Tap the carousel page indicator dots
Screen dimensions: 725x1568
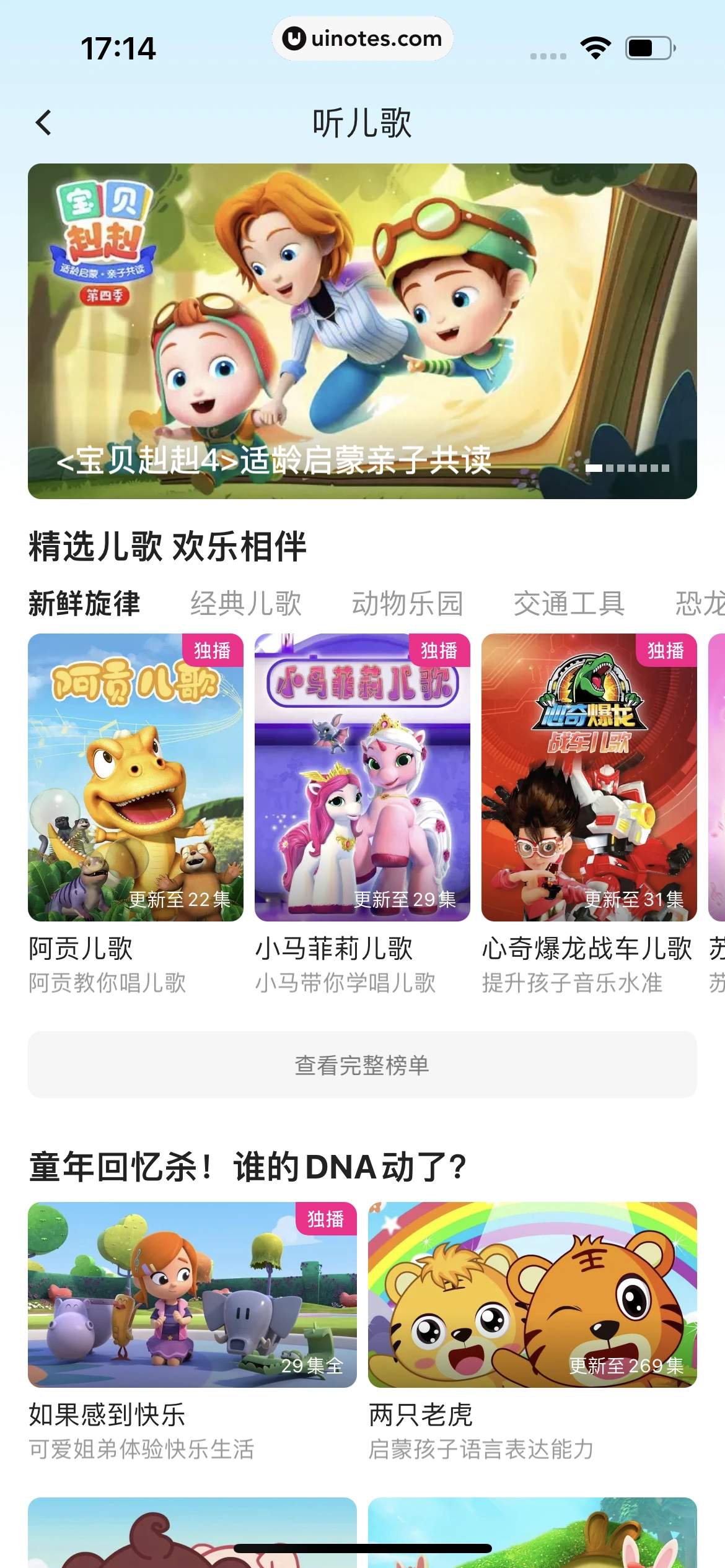(x=627, y=469)
